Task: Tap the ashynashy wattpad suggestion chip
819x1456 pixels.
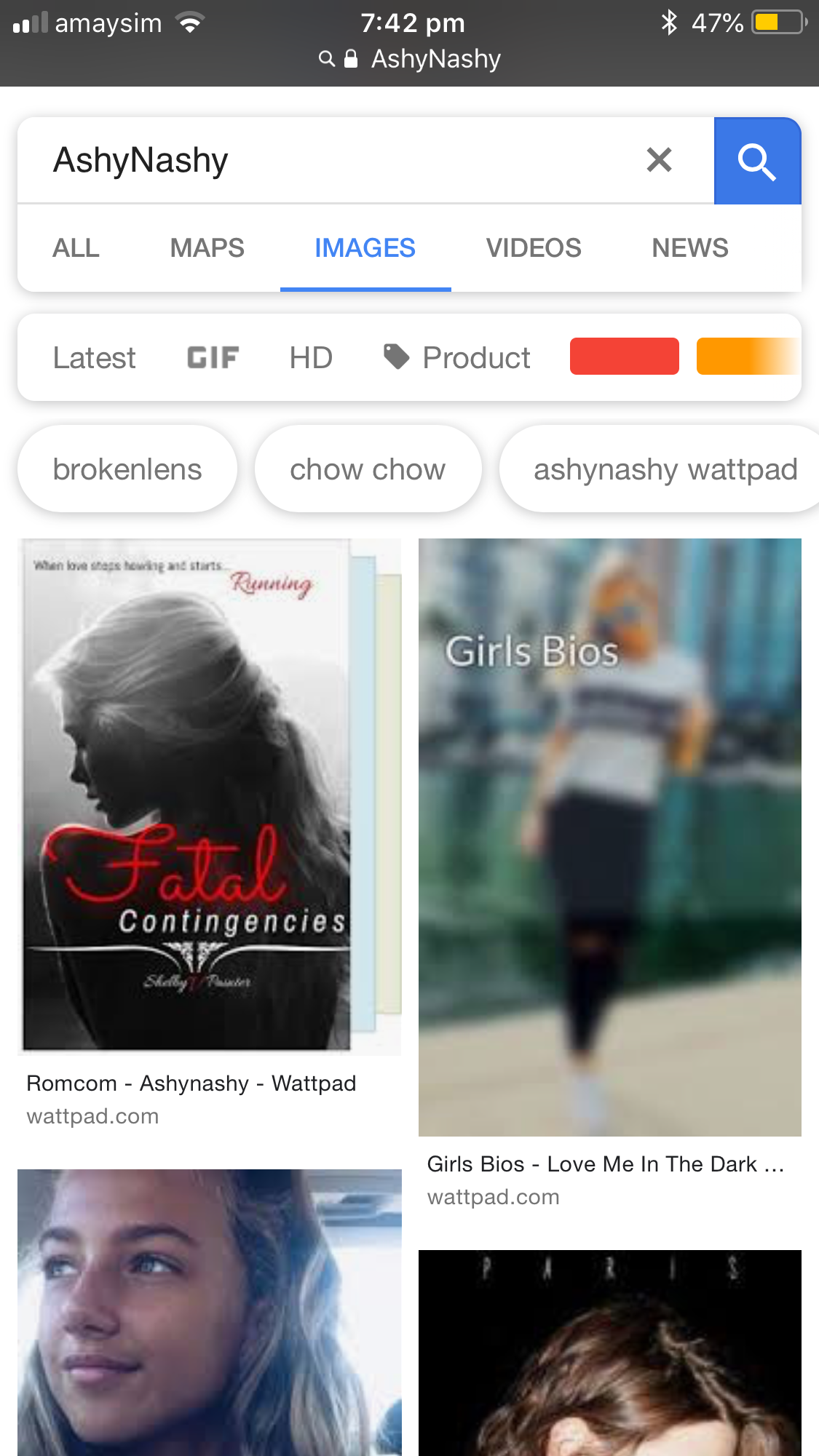Action: tap(660, 469)
